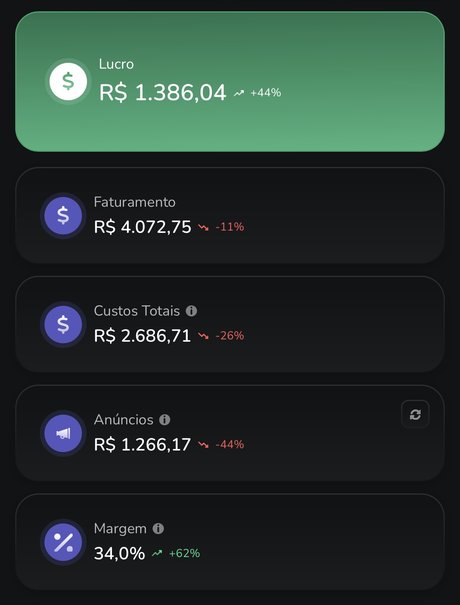Show info about Custos Totais
460x605 pixels.
191,311
